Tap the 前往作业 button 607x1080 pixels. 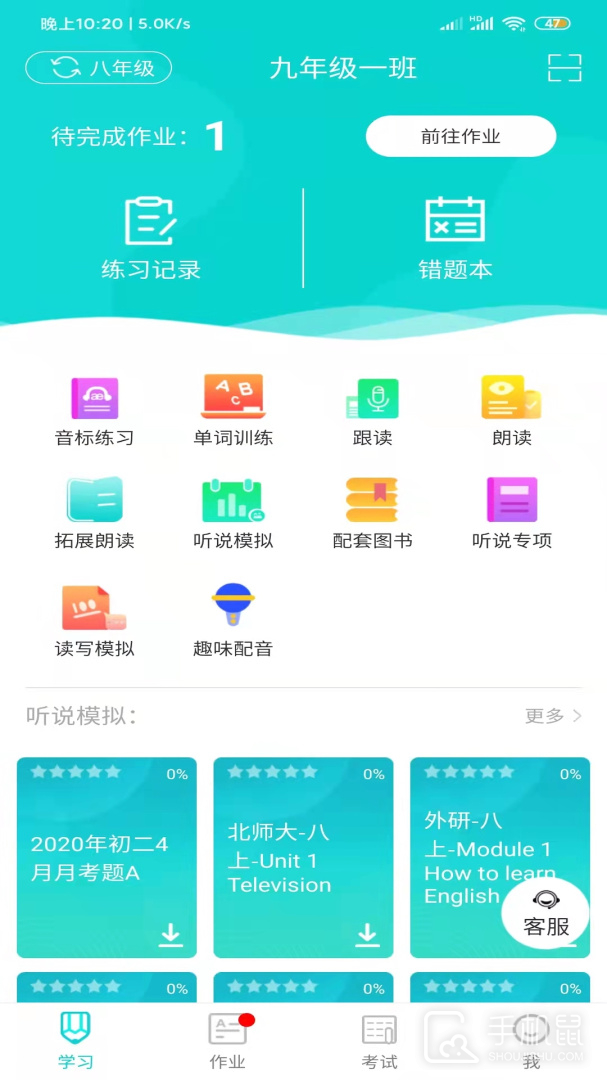pyautogui.click(x=460, y=137)
